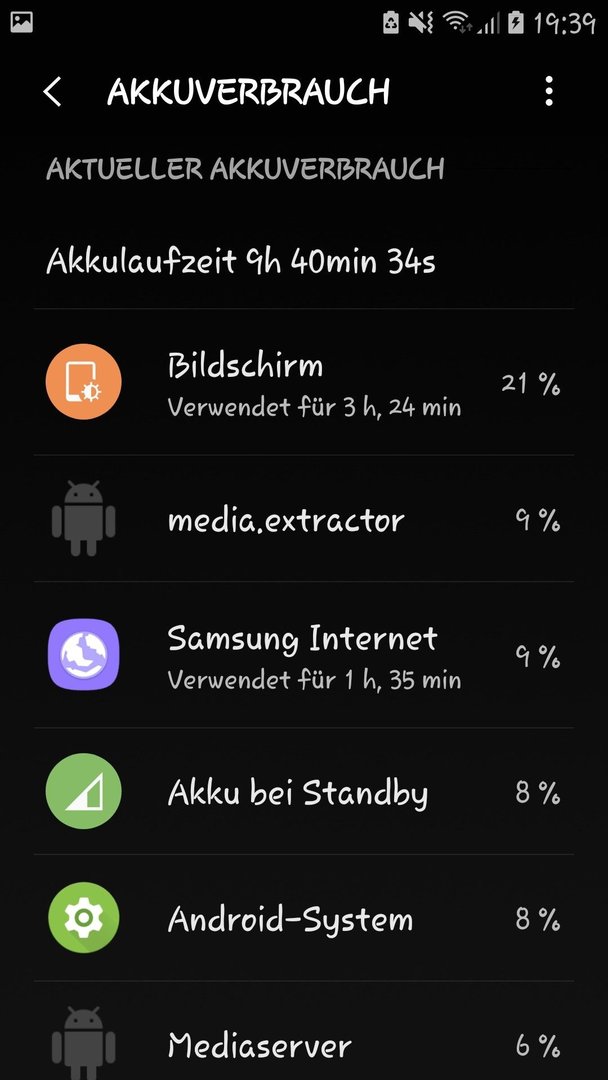Viewport: 608px width, 1080px height.
Task: Open Bildschirm battery usage details
Action: click(304, 382)
